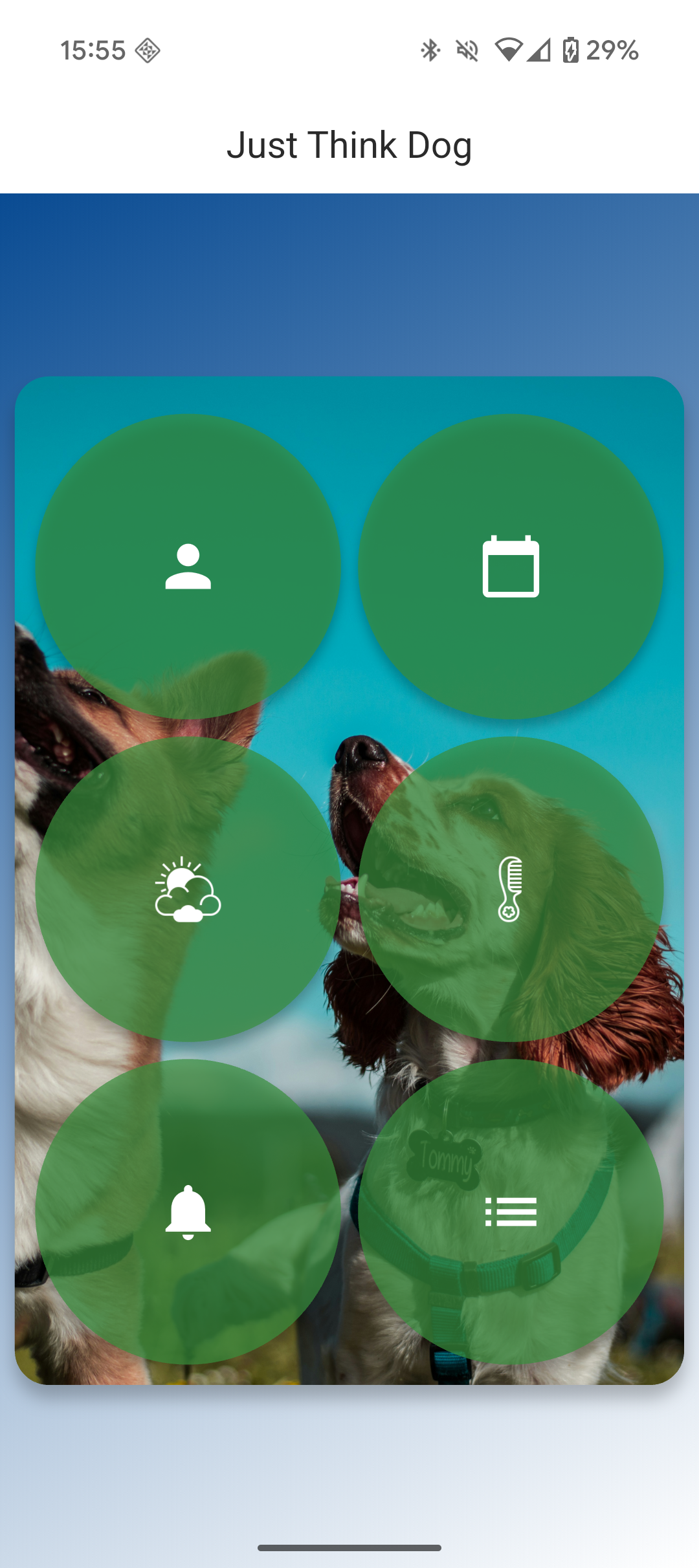
Task: Open the grooming comb button
Action: click(x=511, y=889)
